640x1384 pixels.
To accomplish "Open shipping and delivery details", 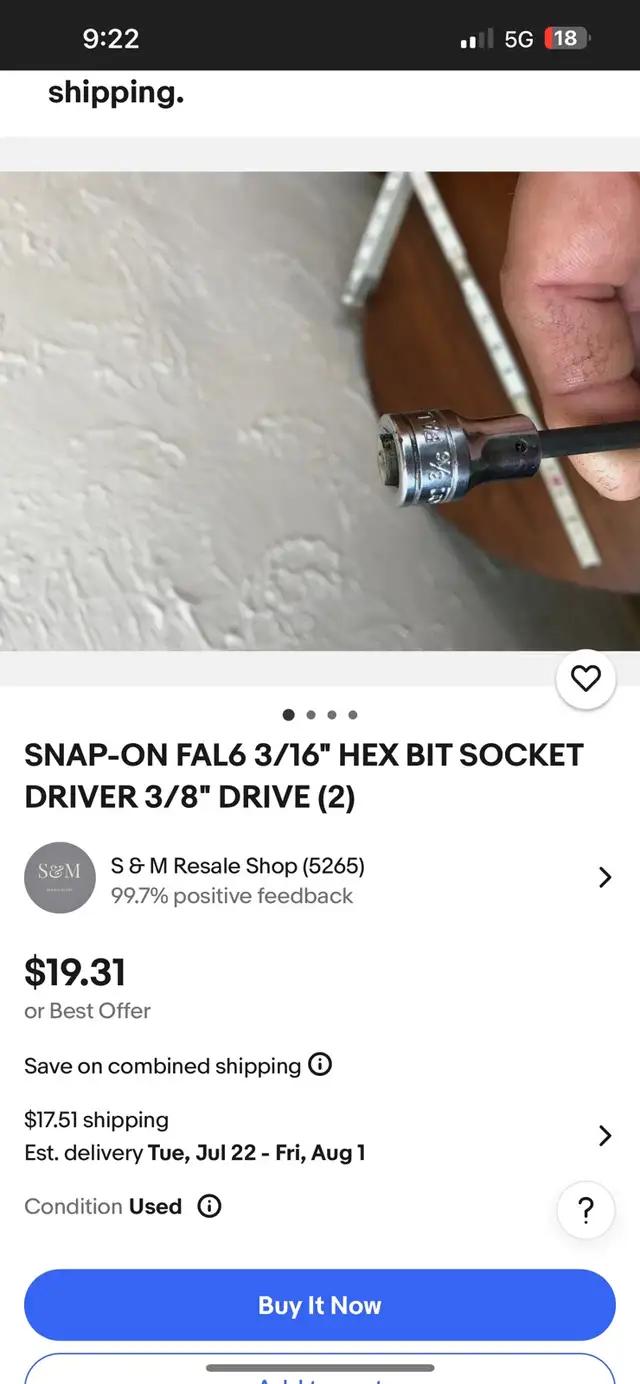I will [x=320, y=1136].
